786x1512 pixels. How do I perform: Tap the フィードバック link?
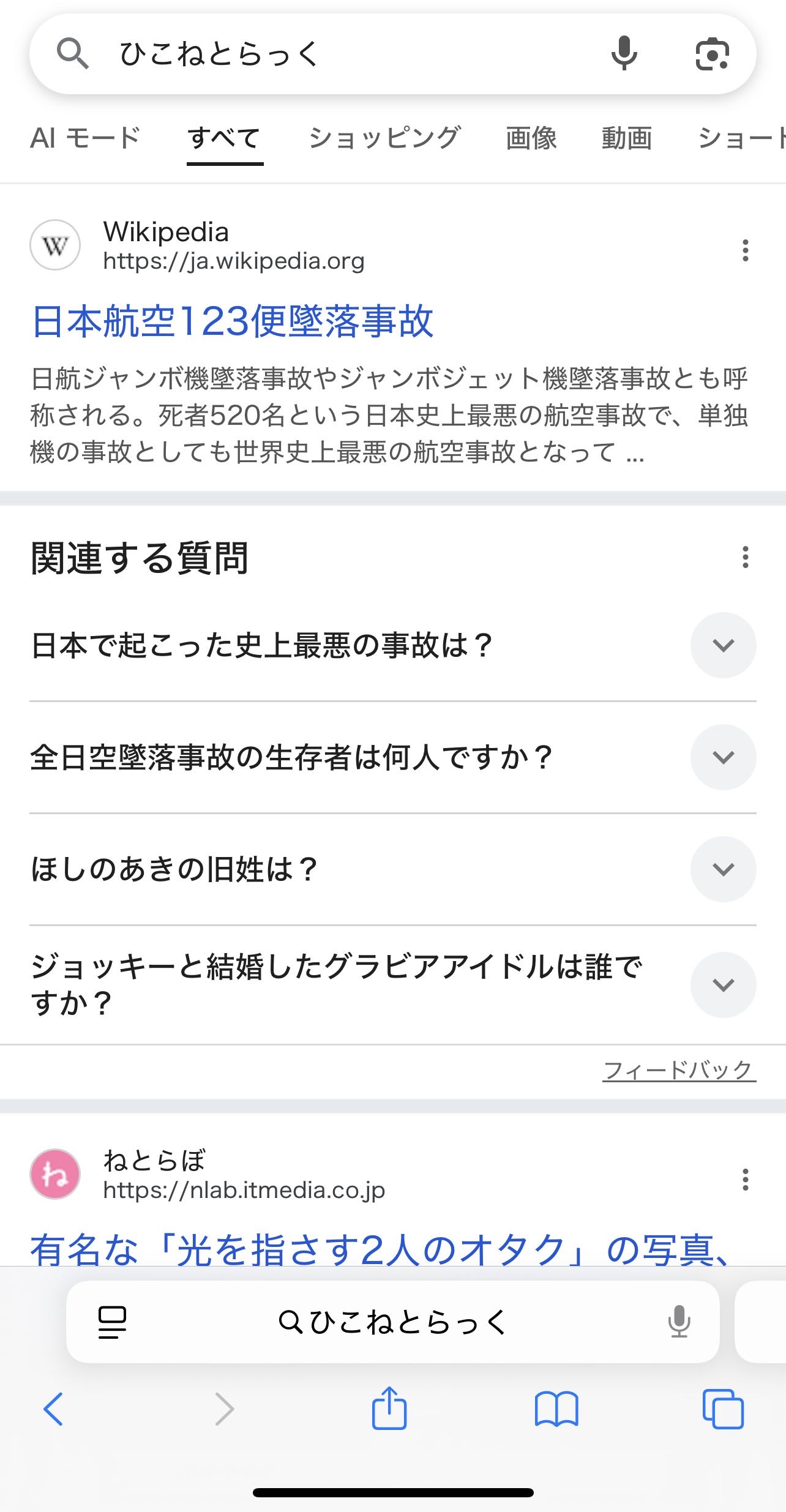point(678,1070)
